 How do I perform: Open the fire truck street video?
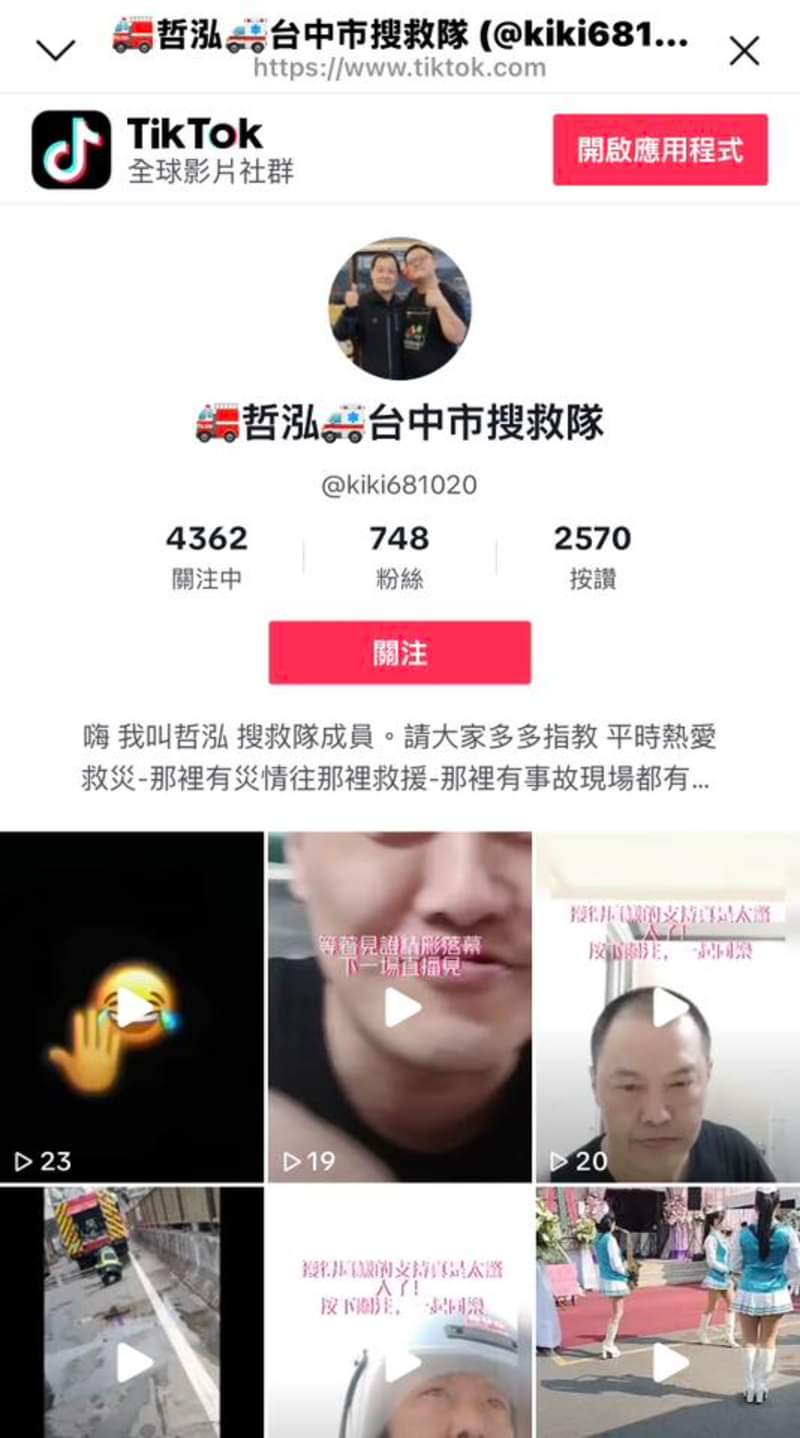pyautogui.click(x=132, y=1312)
